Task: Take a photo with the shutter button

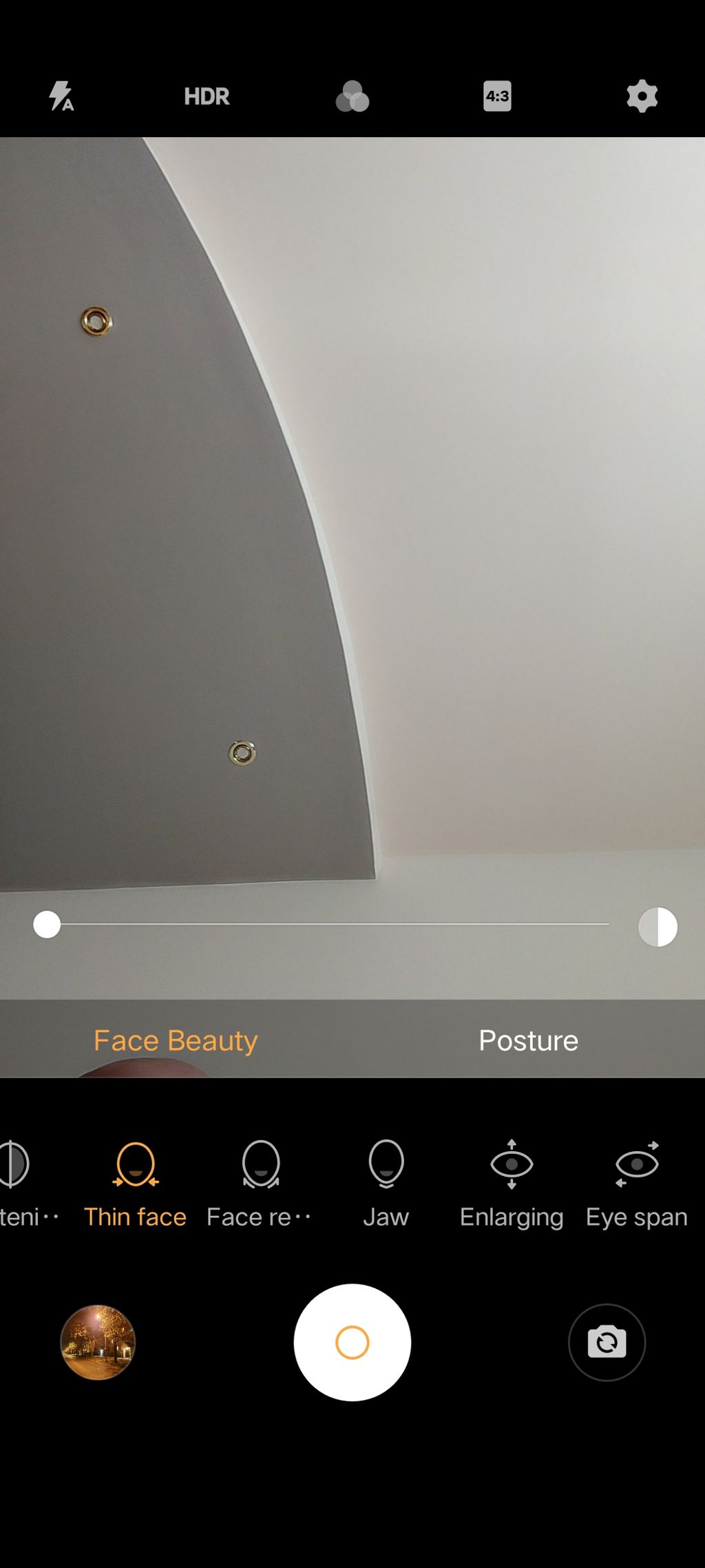Action: [352, 1342]
